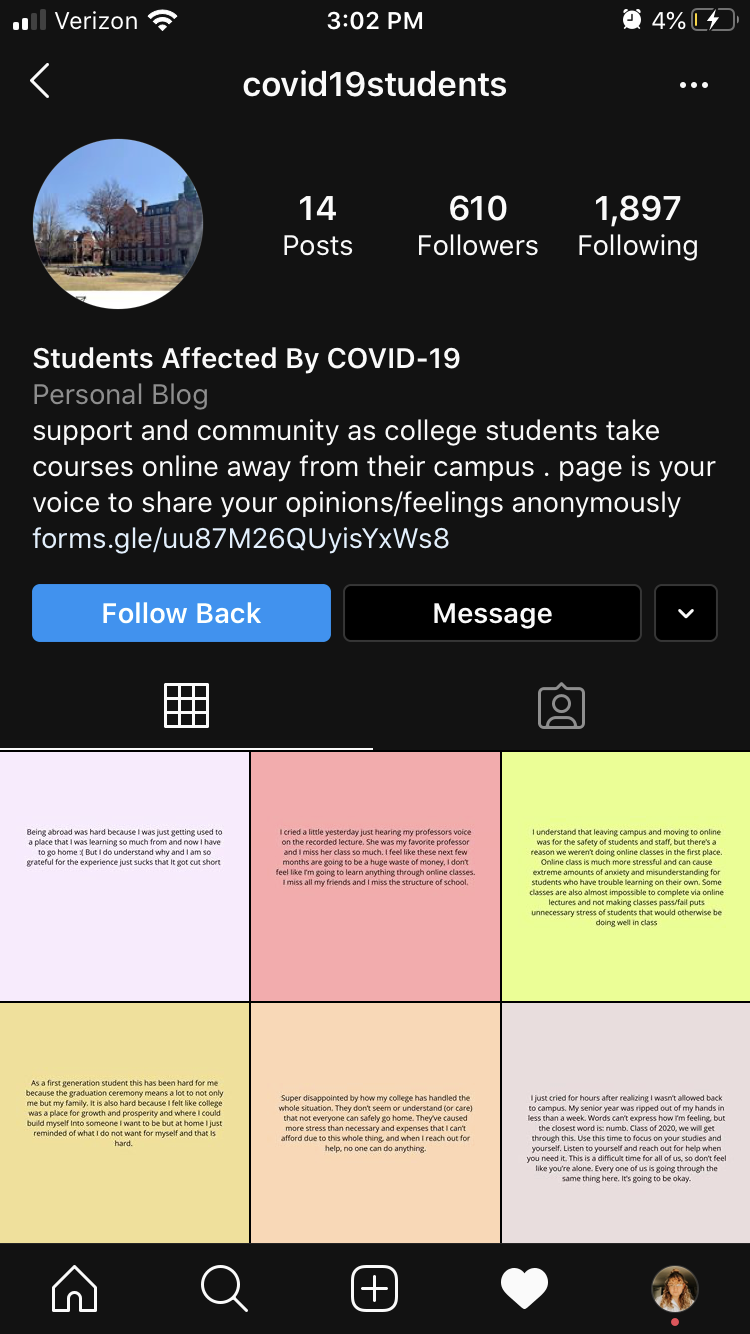Open the pink post about professor's voice

pyautogui.click(x=375, y=876)
